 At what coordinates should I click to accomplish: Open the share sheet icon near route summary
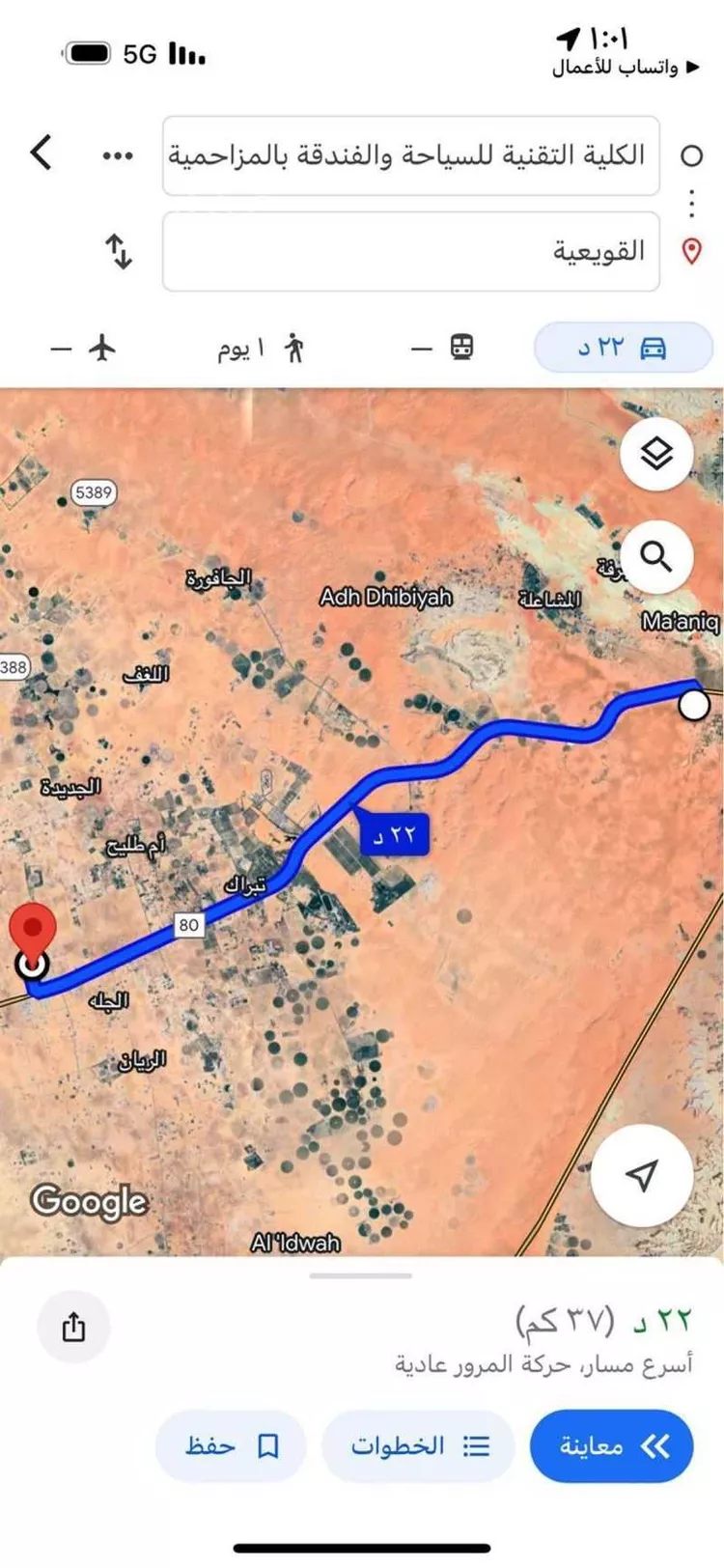[x=74, y=1327]
